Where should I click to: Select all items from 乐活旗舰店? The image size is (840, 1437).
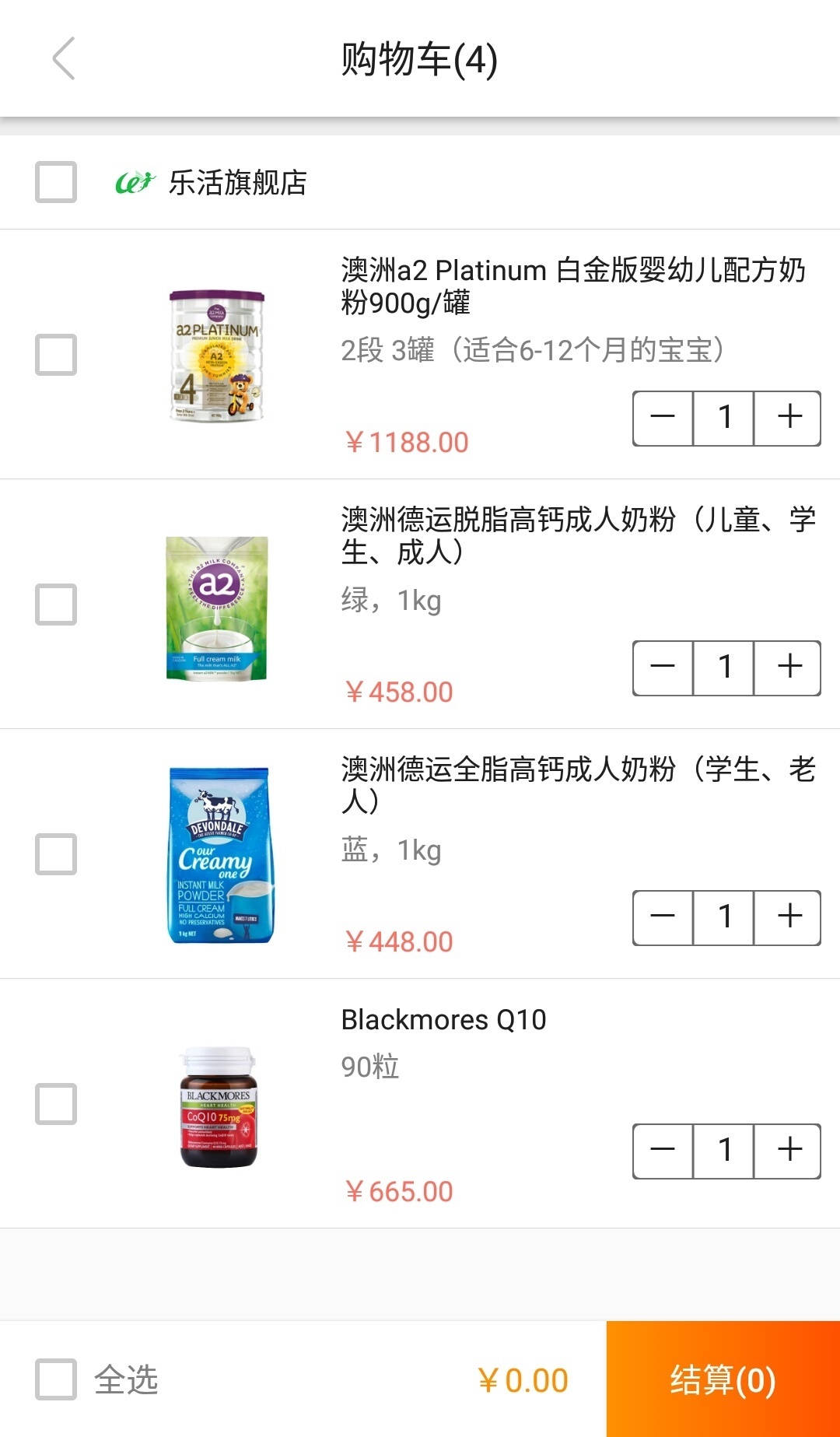point(56,182)
